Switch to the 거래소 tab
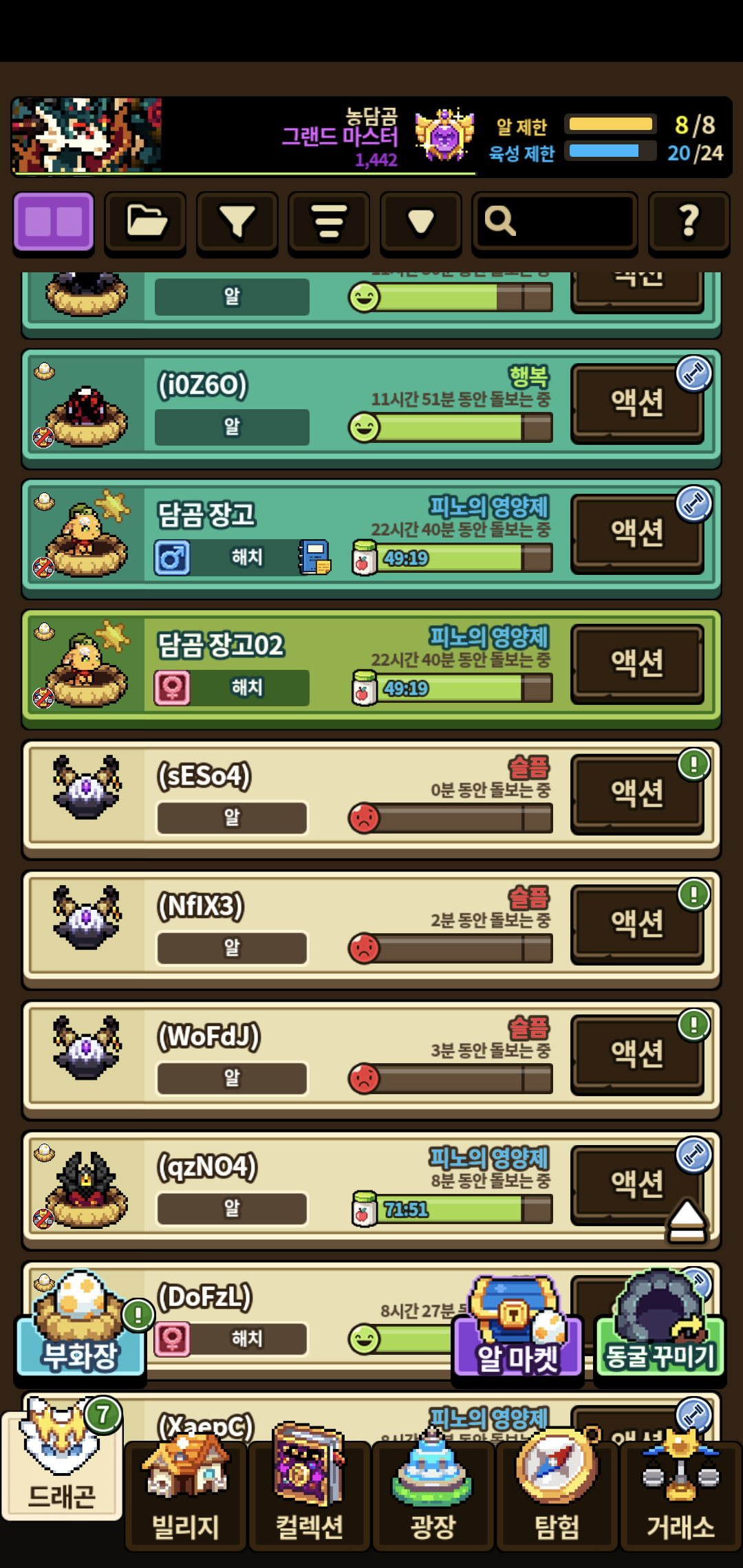Viewport: 743px width, 1568px height. (680, 1499)
